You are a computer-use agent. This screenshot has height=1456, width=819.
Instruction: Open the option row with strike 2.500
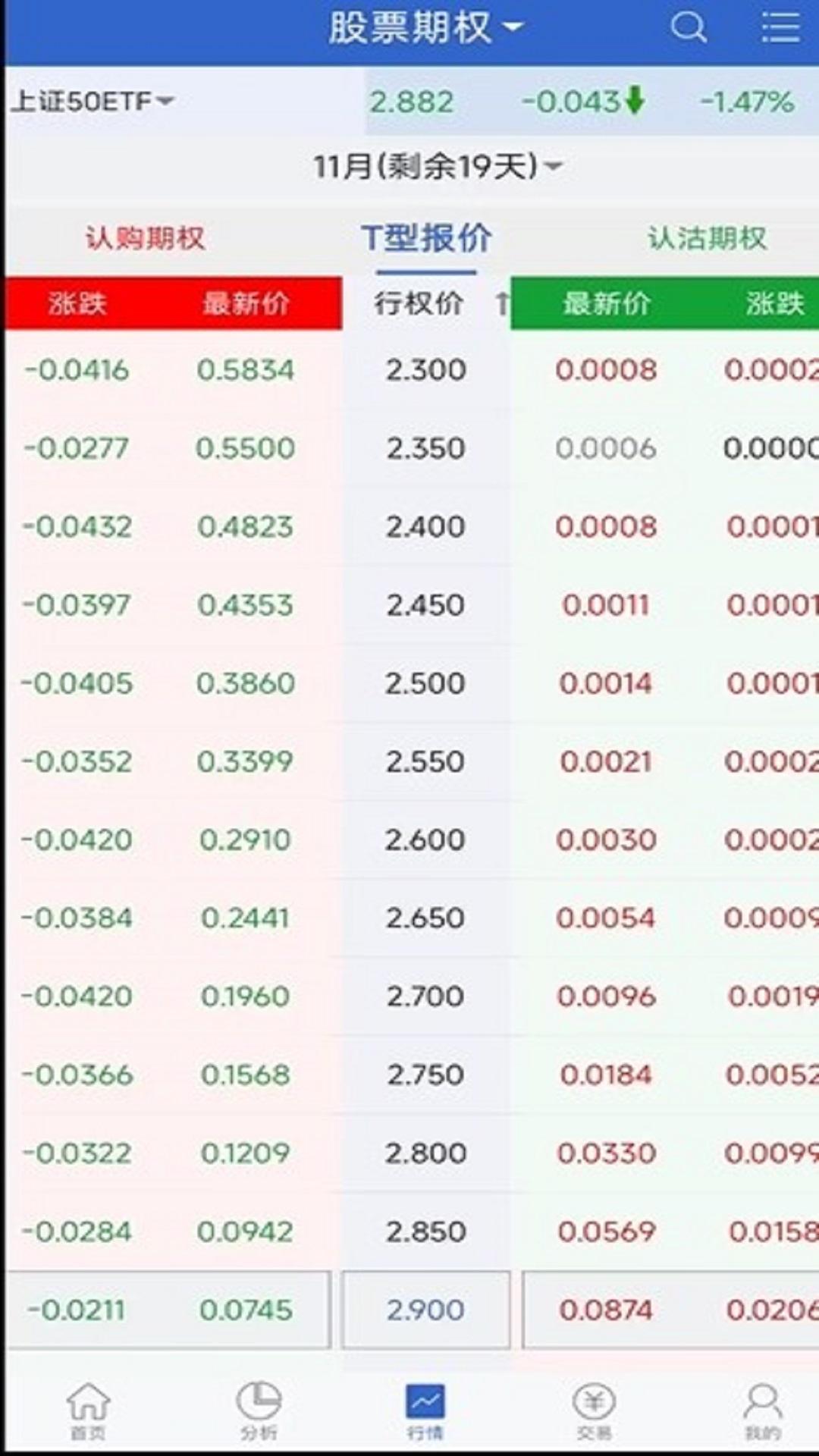coord(425,683)
